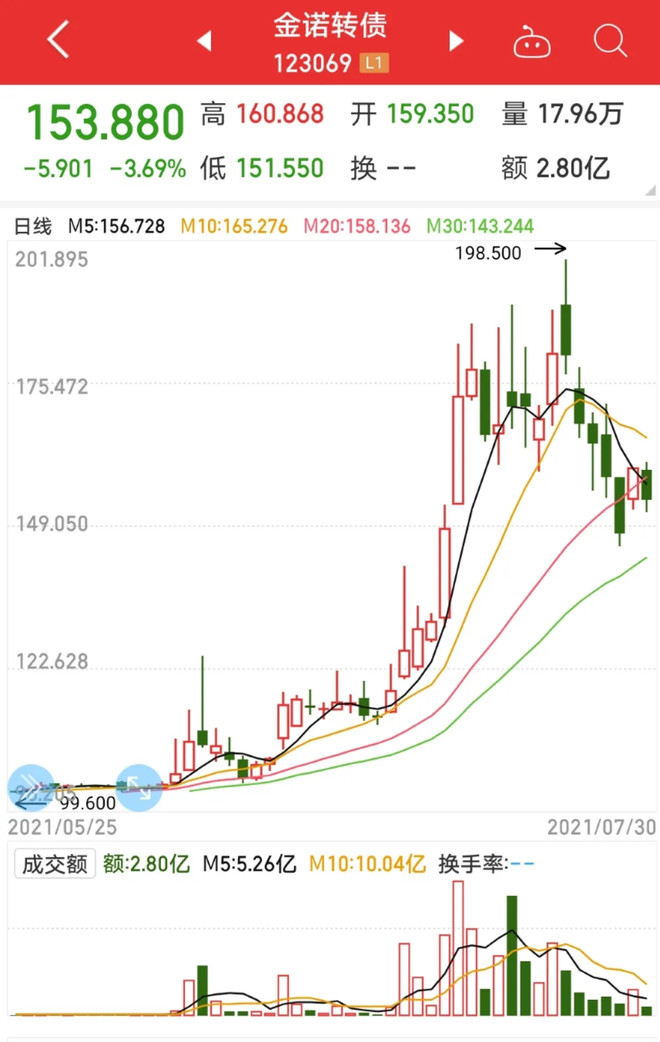Switch to the next security with right triangle
Screen dimensions: 660x1042
(x=456, y=41)
